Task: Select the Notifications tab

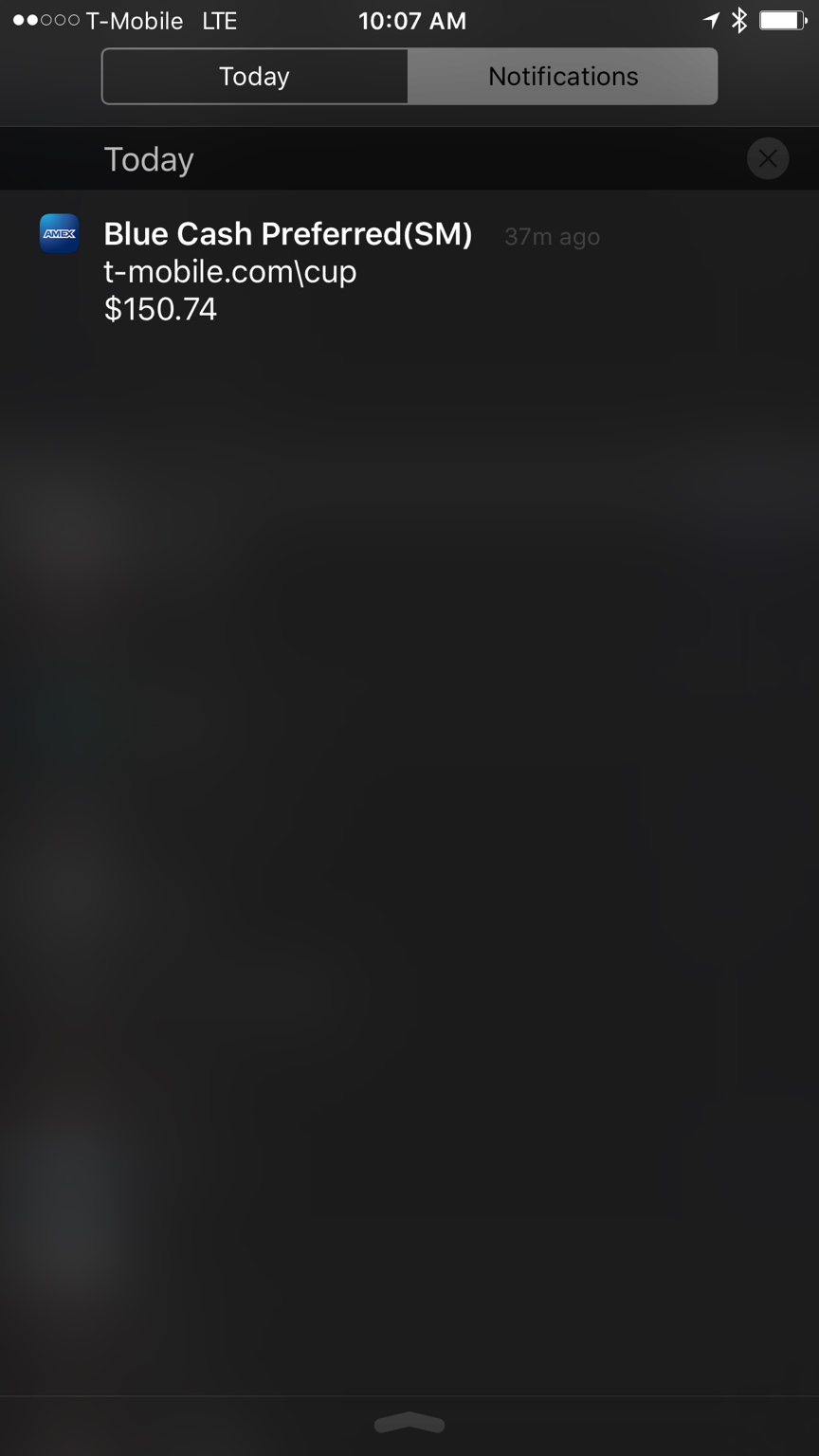Action: [562, 77]
